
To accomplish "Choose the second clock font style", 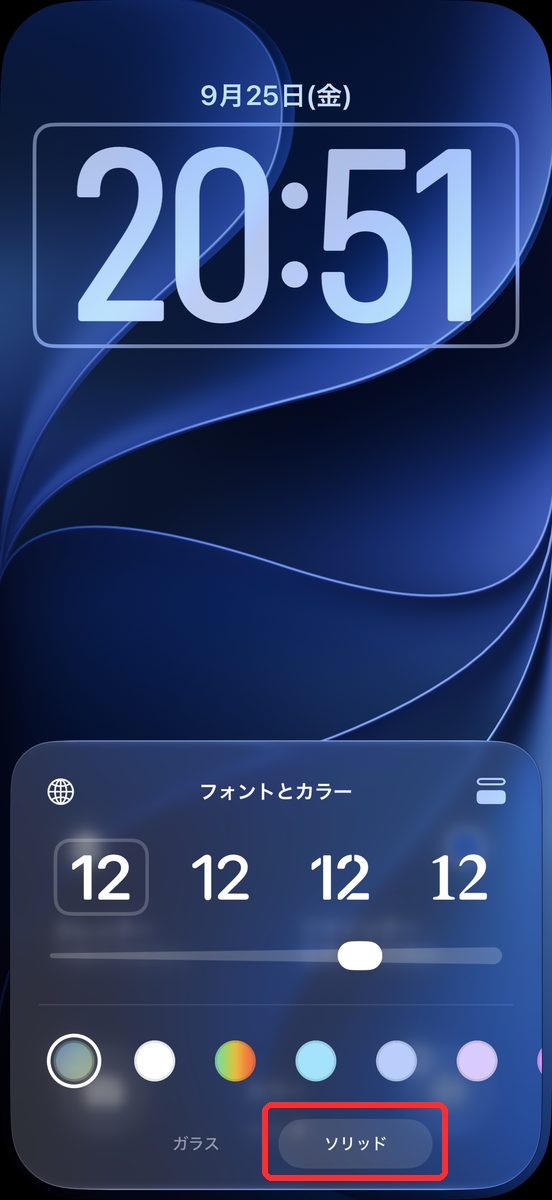I will 220,877.
